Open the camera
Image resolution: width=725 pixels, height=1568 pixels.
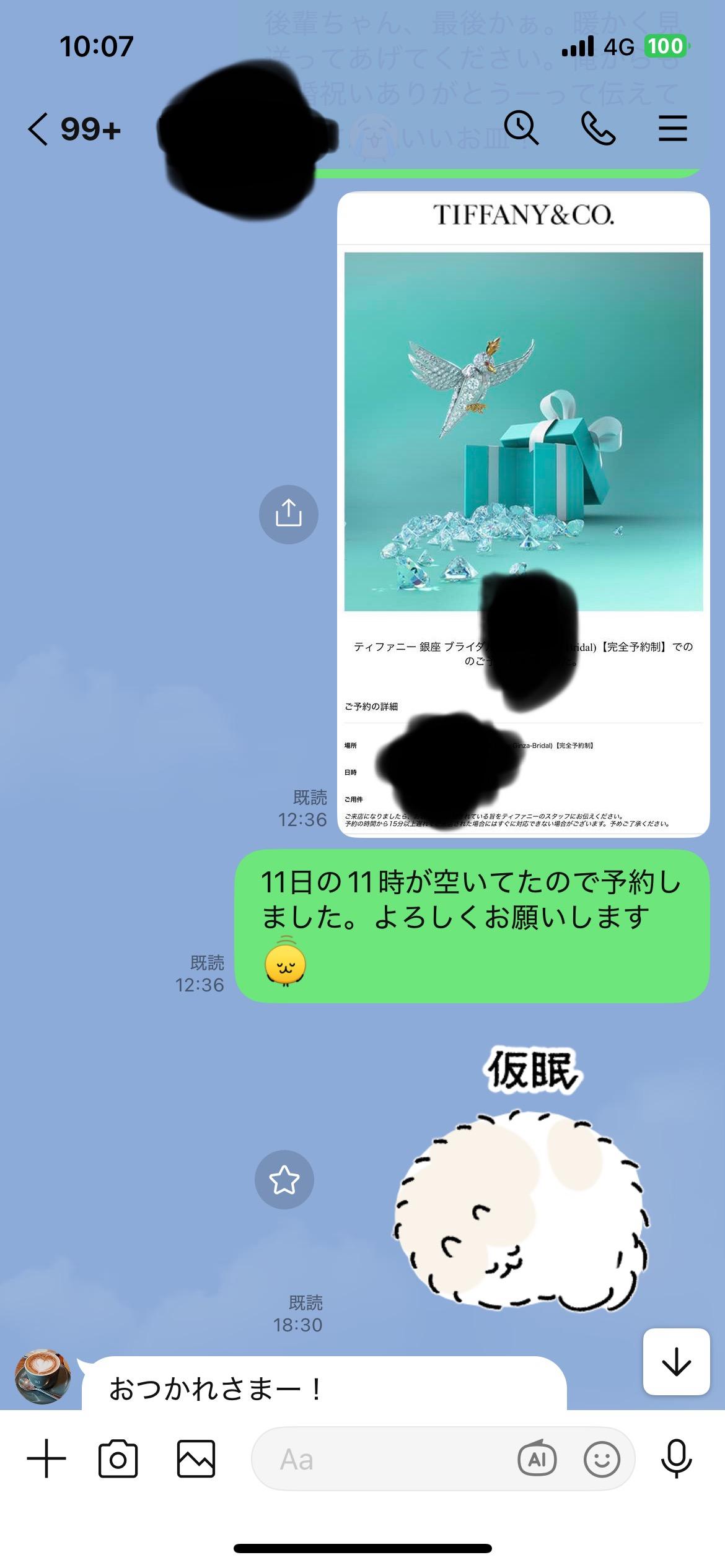point(118,1458)
